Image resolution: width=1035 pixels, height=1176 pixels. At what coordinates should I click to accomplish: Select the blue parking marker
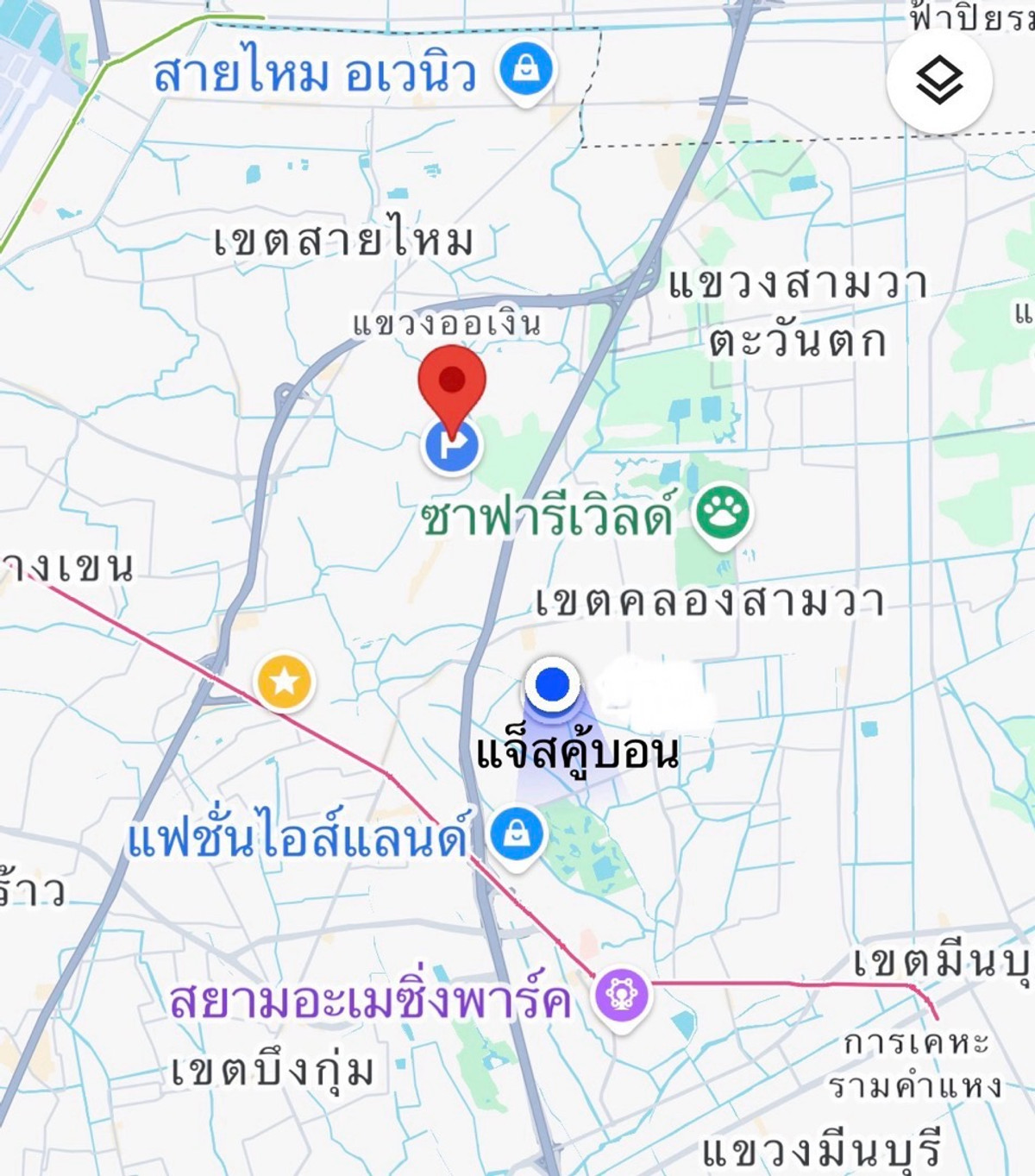coord(452,445)
